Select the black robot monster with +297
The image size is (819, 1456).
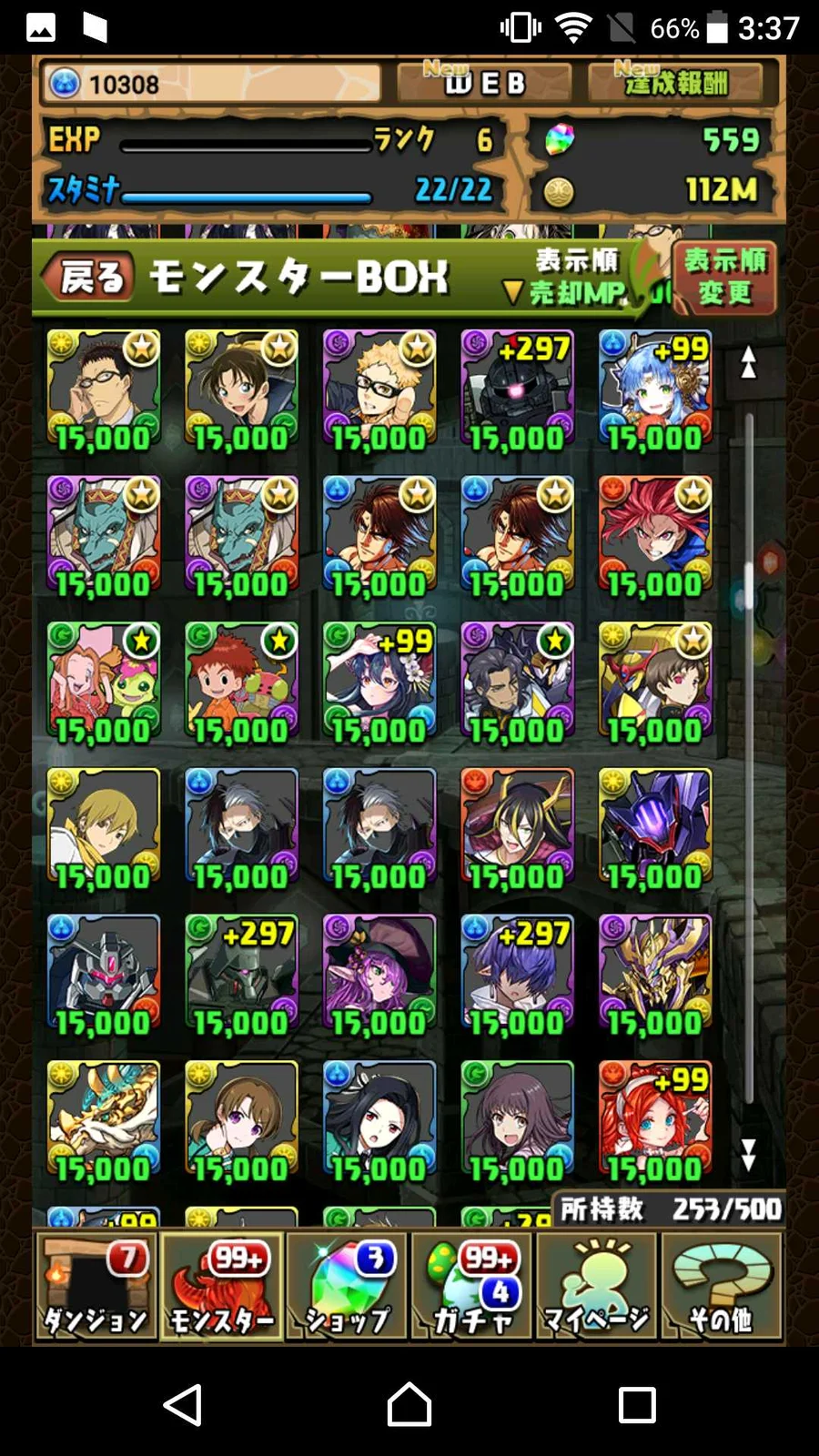517,391
